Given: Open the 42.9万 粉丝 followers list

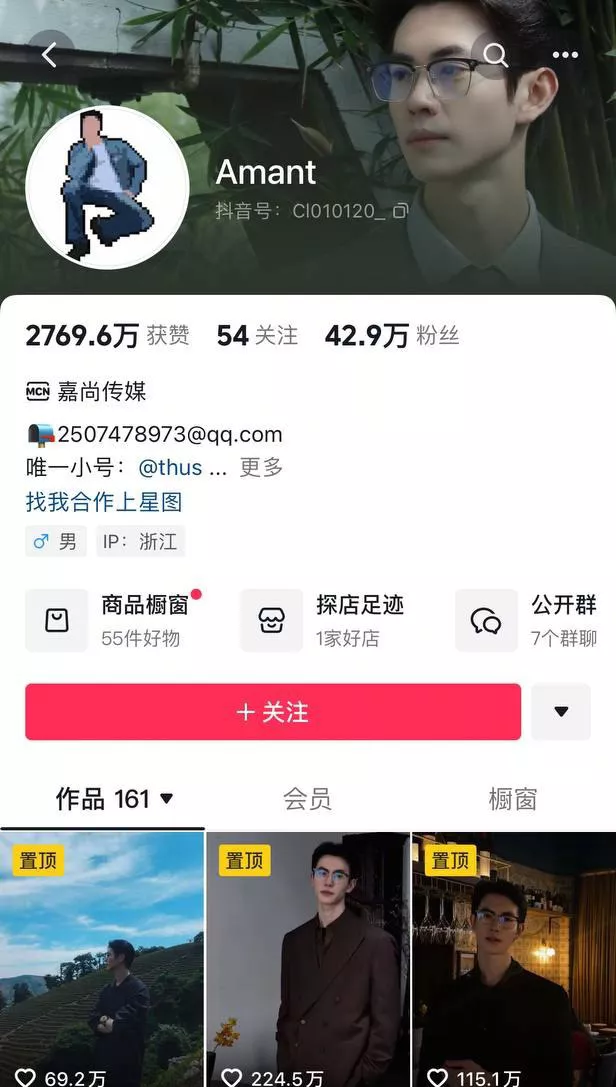Looking at the screenshot, I should (x=391, y=336).
